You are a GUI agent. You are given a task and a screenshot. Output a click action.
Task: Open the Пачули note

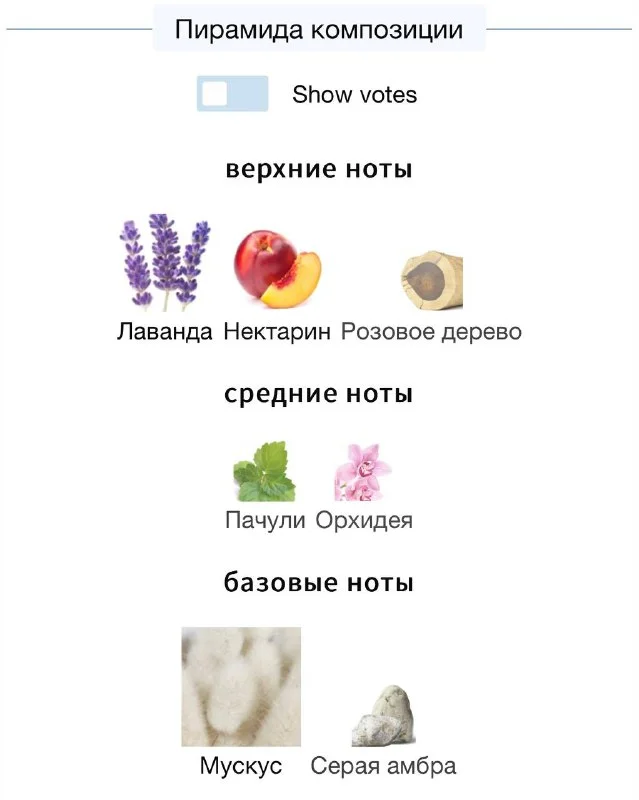(265, 474)
